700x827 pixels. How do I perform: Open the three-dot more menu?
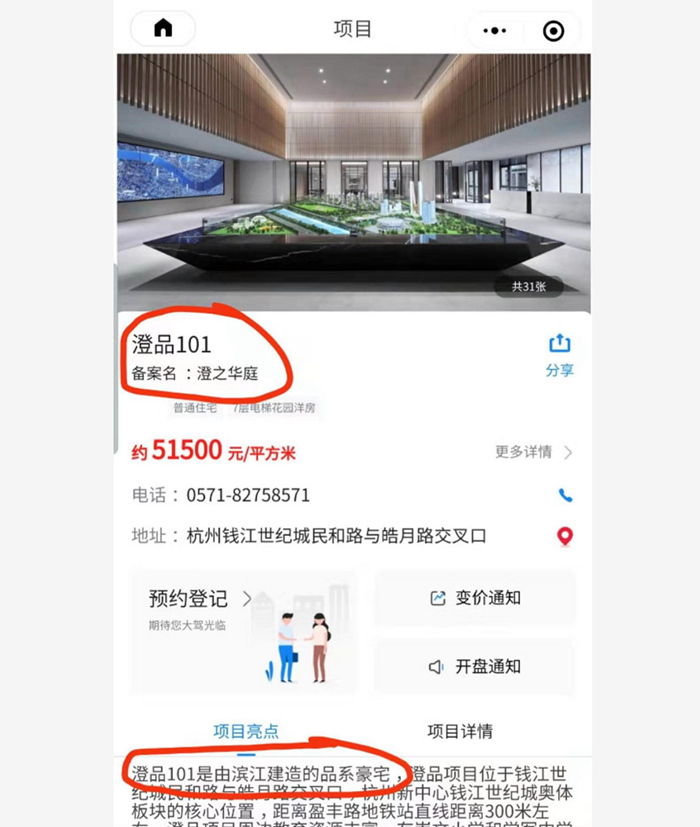coord(494,30)
